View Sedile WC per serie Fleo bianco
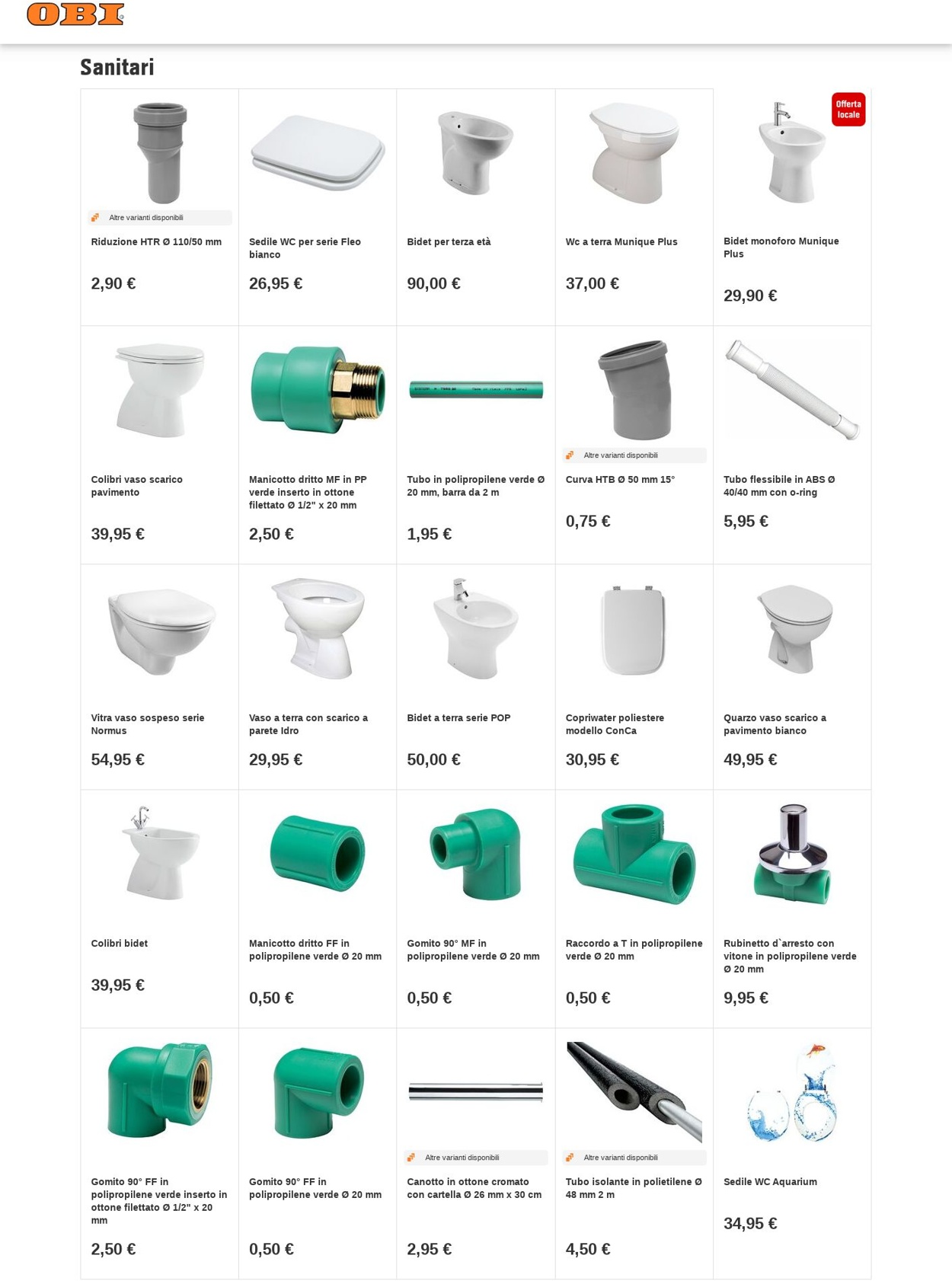952x1281 pixels. point(305,248)
